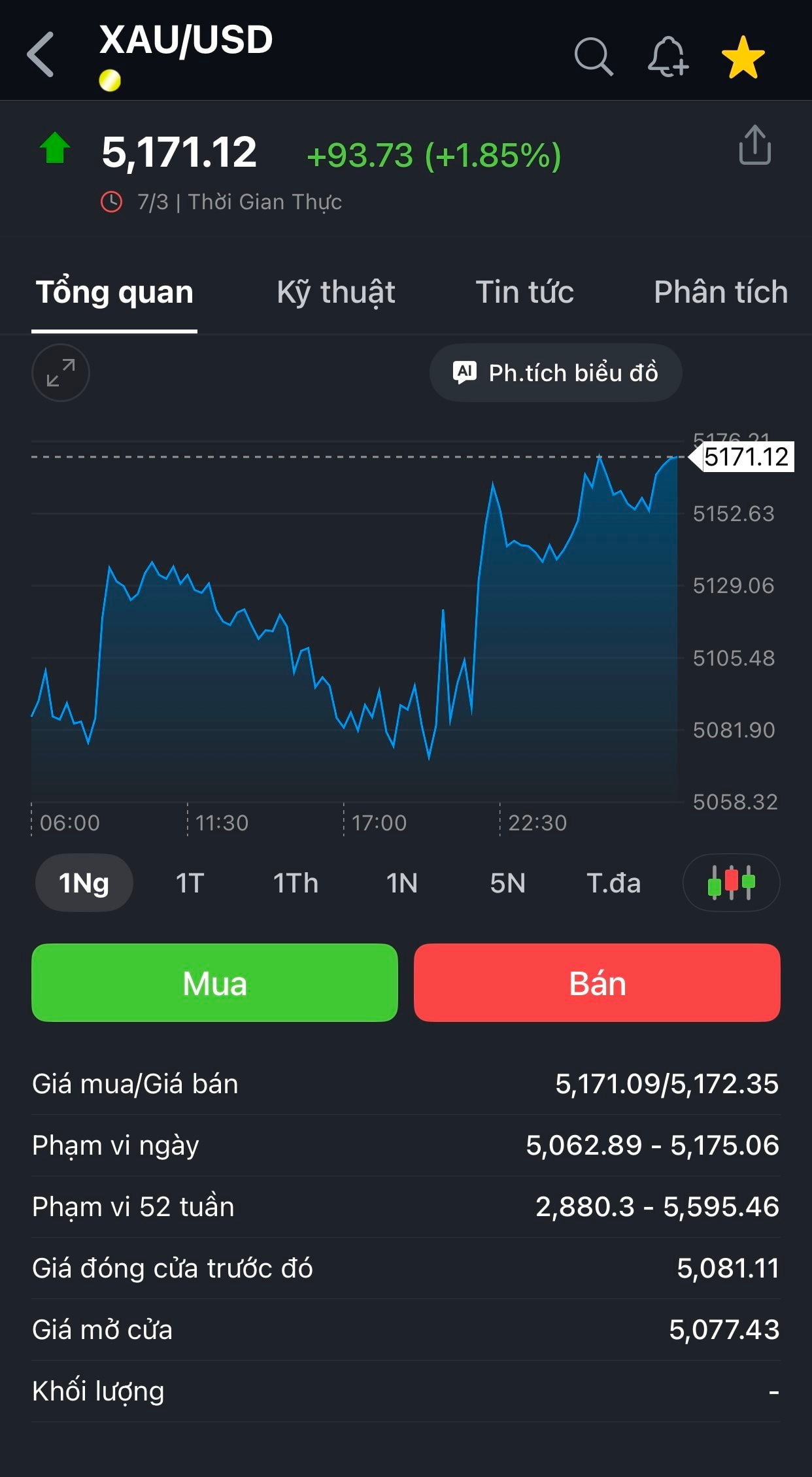Select the 1T timeframe
Screen dimensions: 812x1477
click(x=188, y=882)
